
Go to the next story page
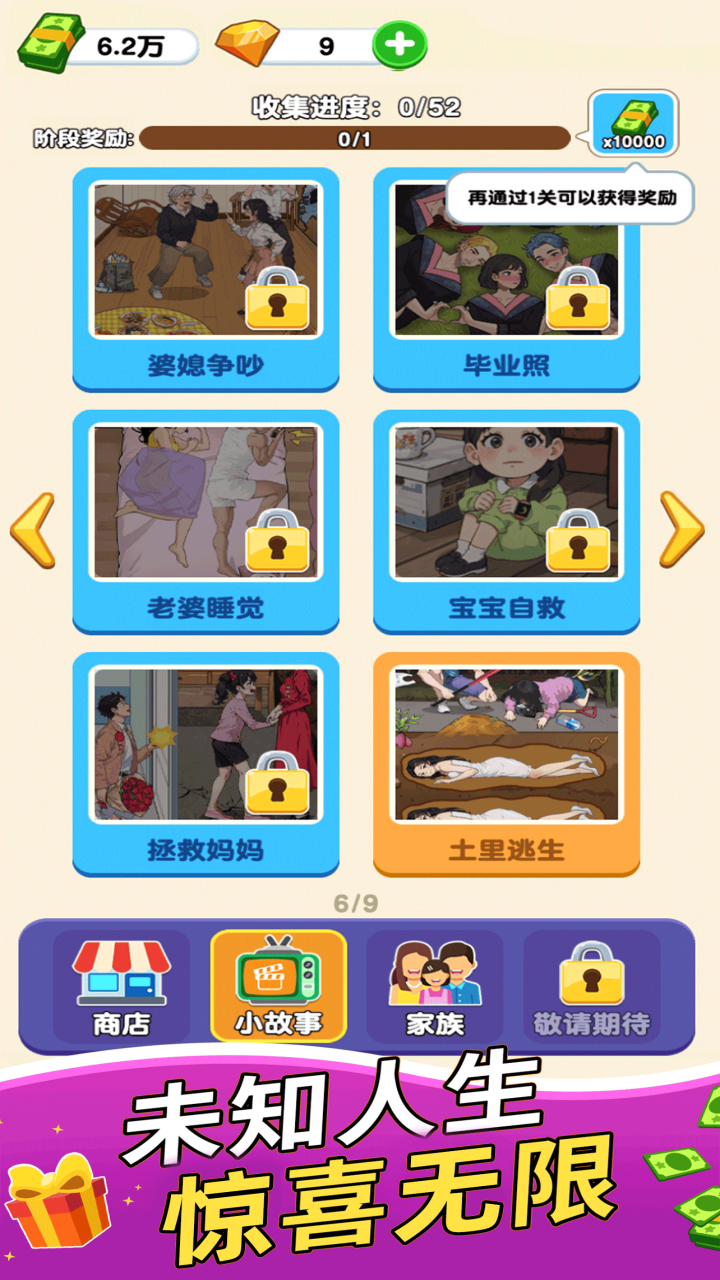click(x=681, y=530)
